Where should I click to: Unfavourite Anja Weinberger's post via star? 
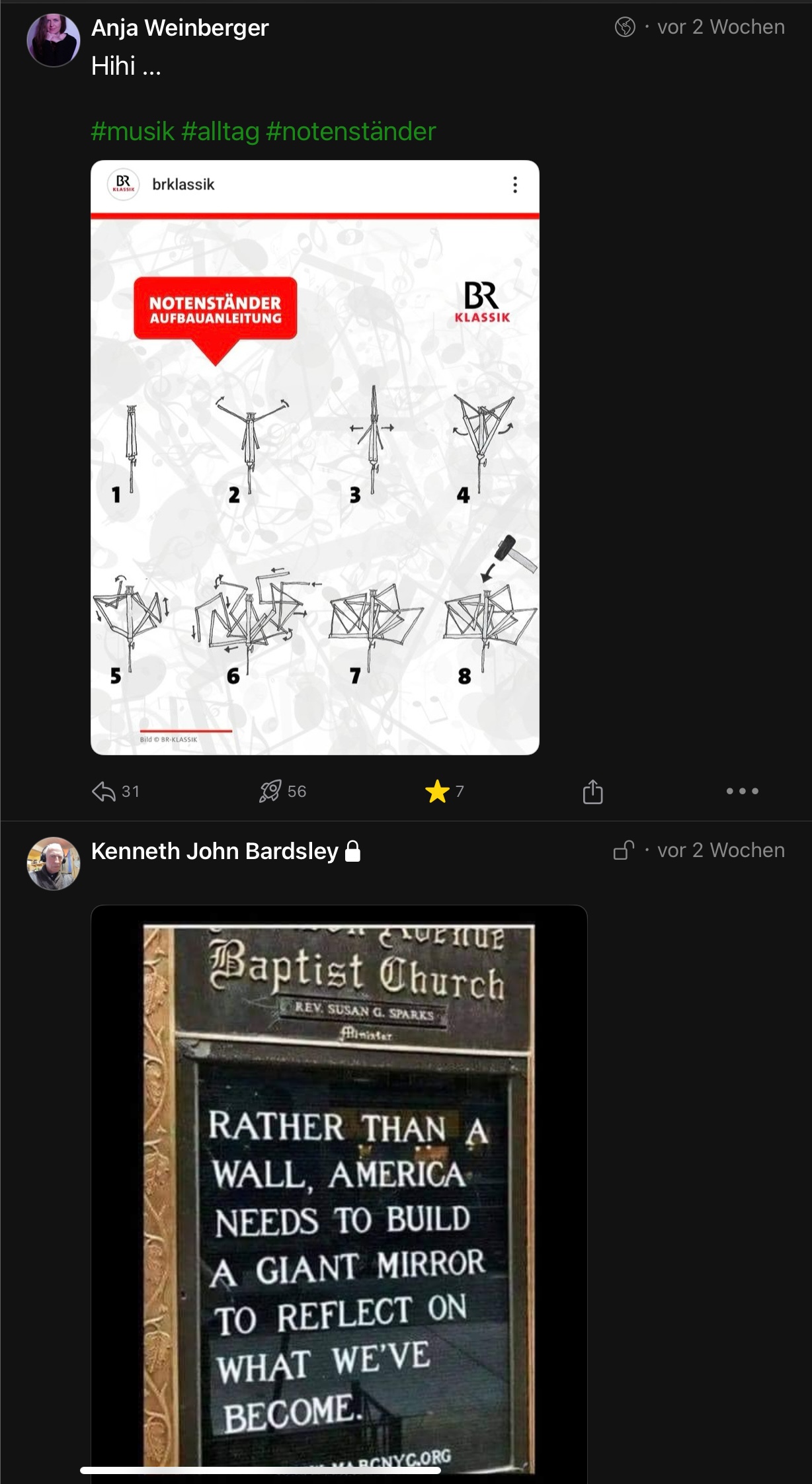(437, 792)
